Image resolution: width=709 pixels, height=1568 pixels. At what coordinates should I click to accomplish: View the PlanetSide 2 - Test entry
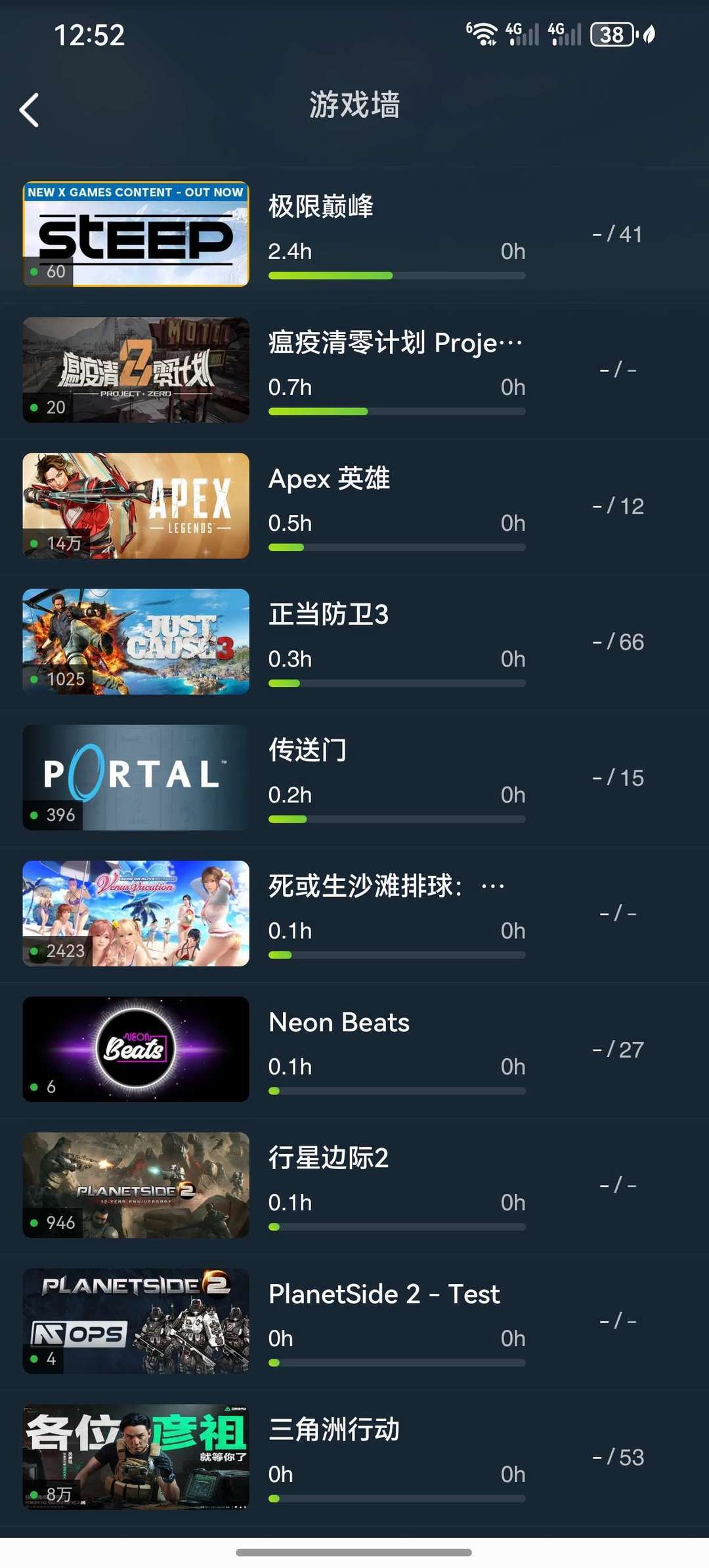click(354, 1321)
